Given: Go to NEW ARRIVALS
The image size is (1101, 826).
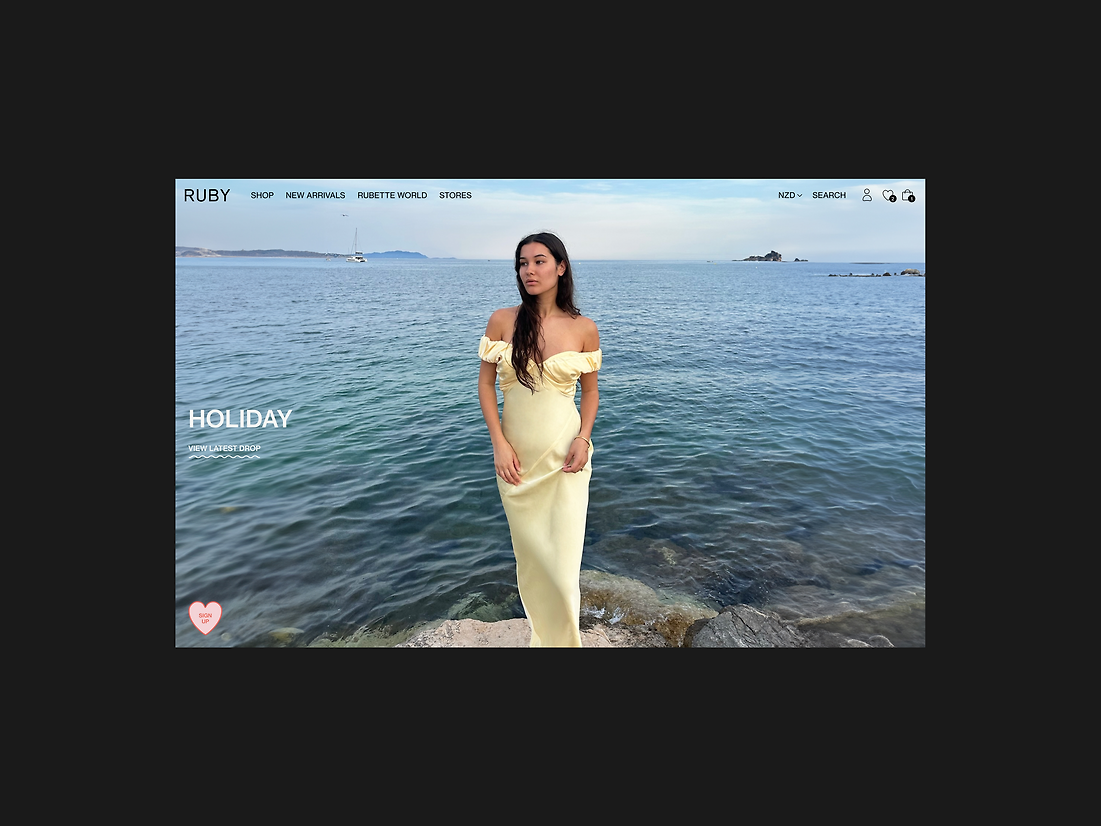Looking at the screenshot, I should click(315, 196).
